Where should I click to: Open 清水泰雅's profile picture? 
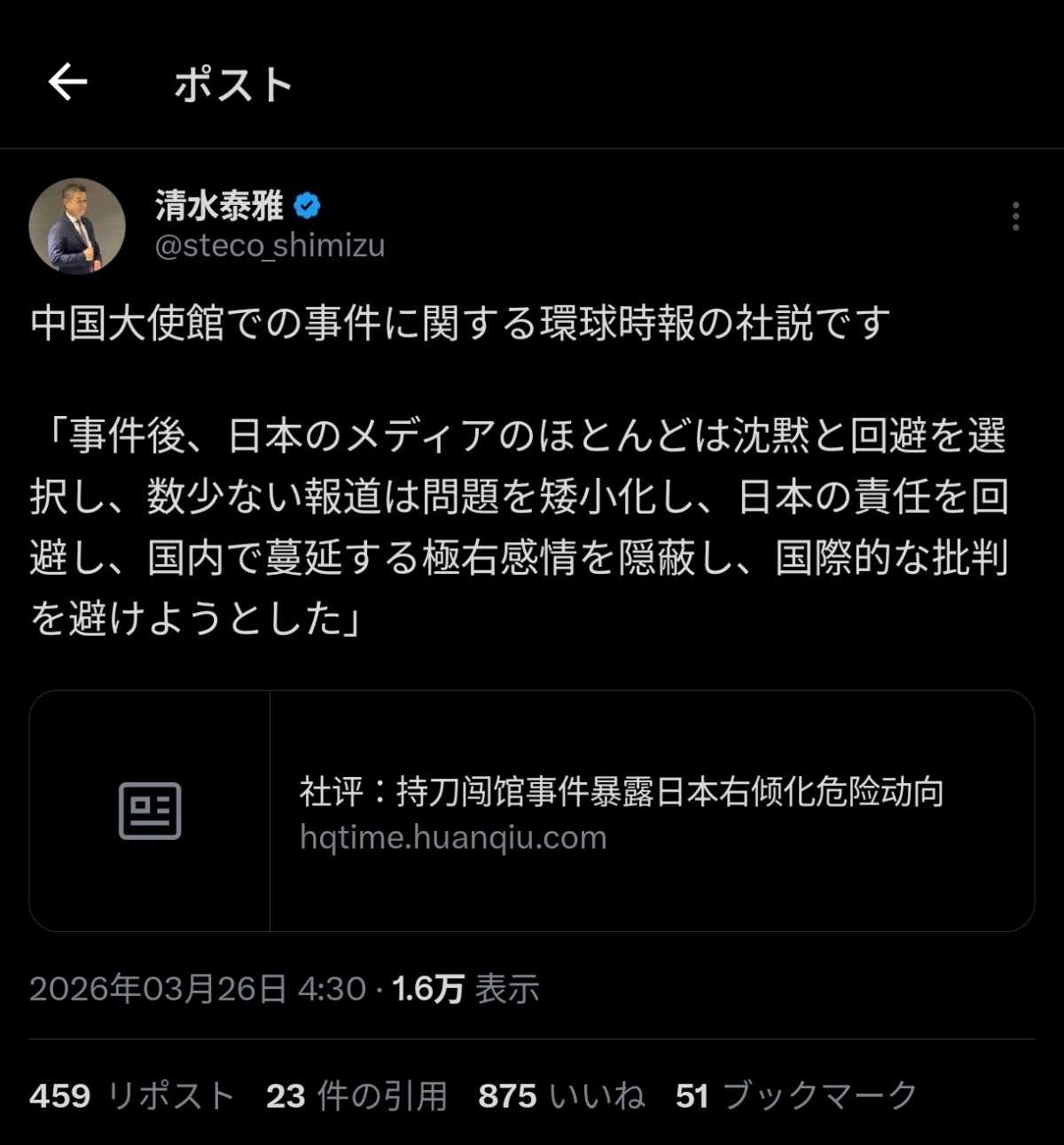[77, 226]
